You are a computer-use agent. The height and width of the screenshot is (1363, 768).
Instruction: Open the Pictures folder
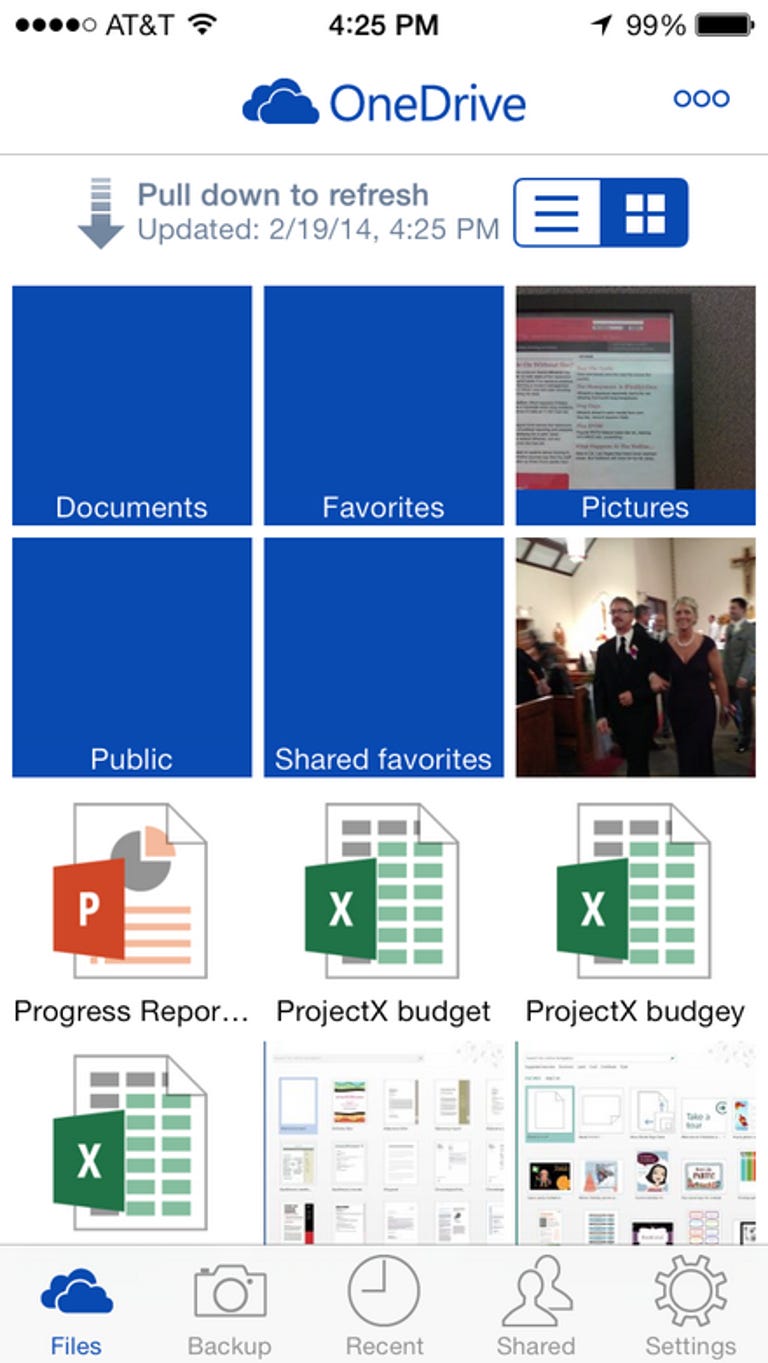point(636,405)
